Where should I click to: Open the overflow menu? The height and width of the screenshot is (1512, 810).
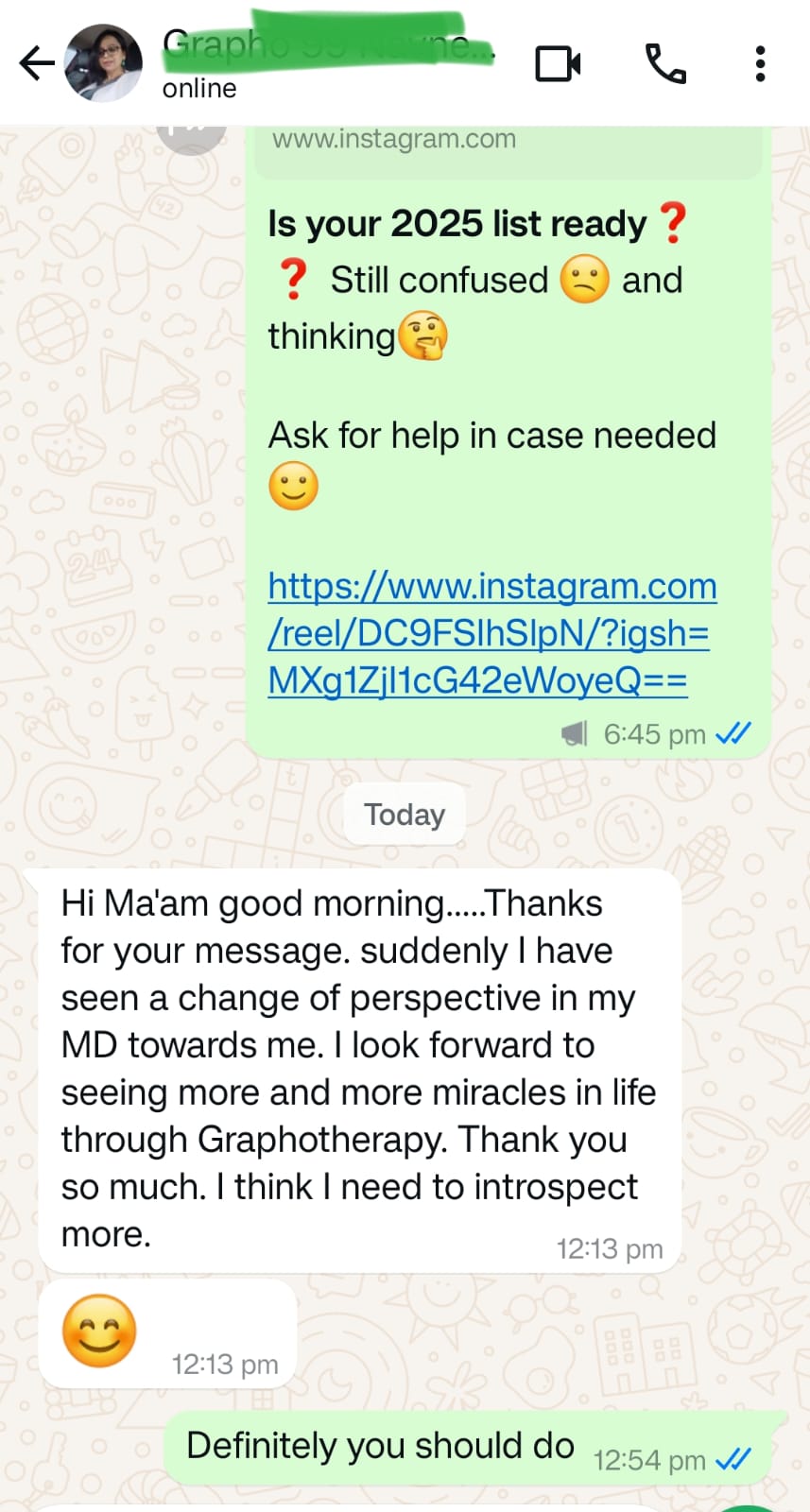tap(760, 64)
